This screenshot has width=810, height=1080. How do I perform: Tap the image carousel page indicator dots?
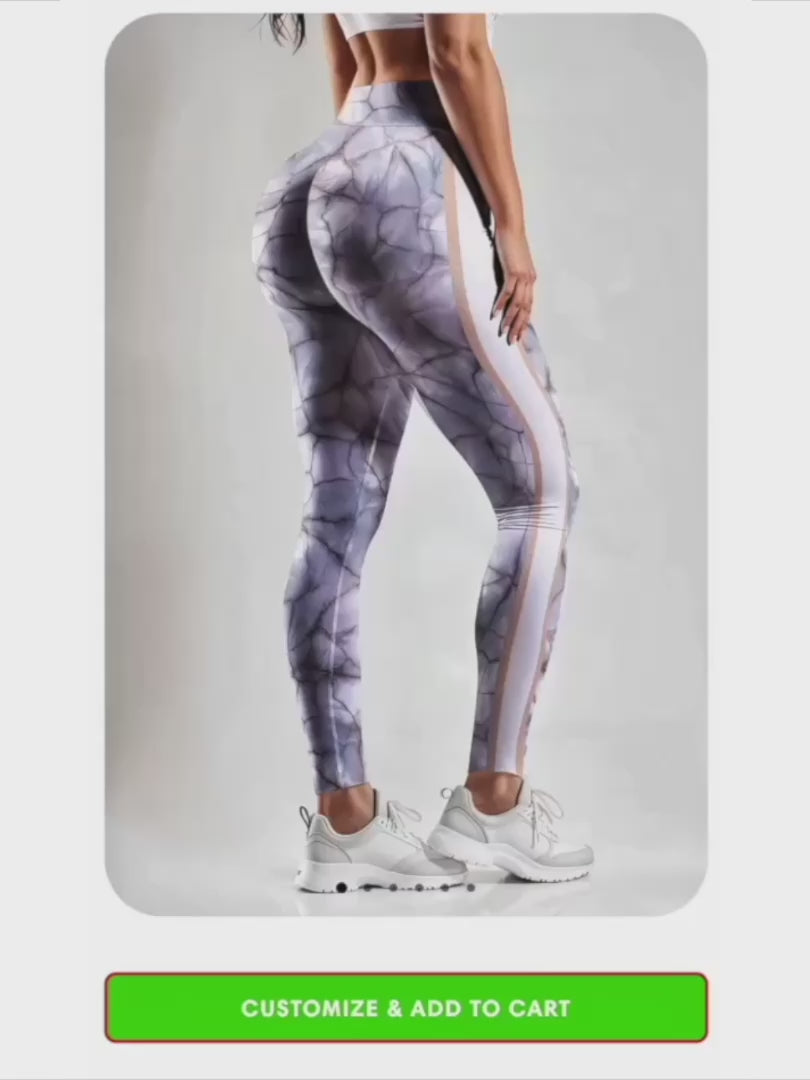tap(406, 887)
